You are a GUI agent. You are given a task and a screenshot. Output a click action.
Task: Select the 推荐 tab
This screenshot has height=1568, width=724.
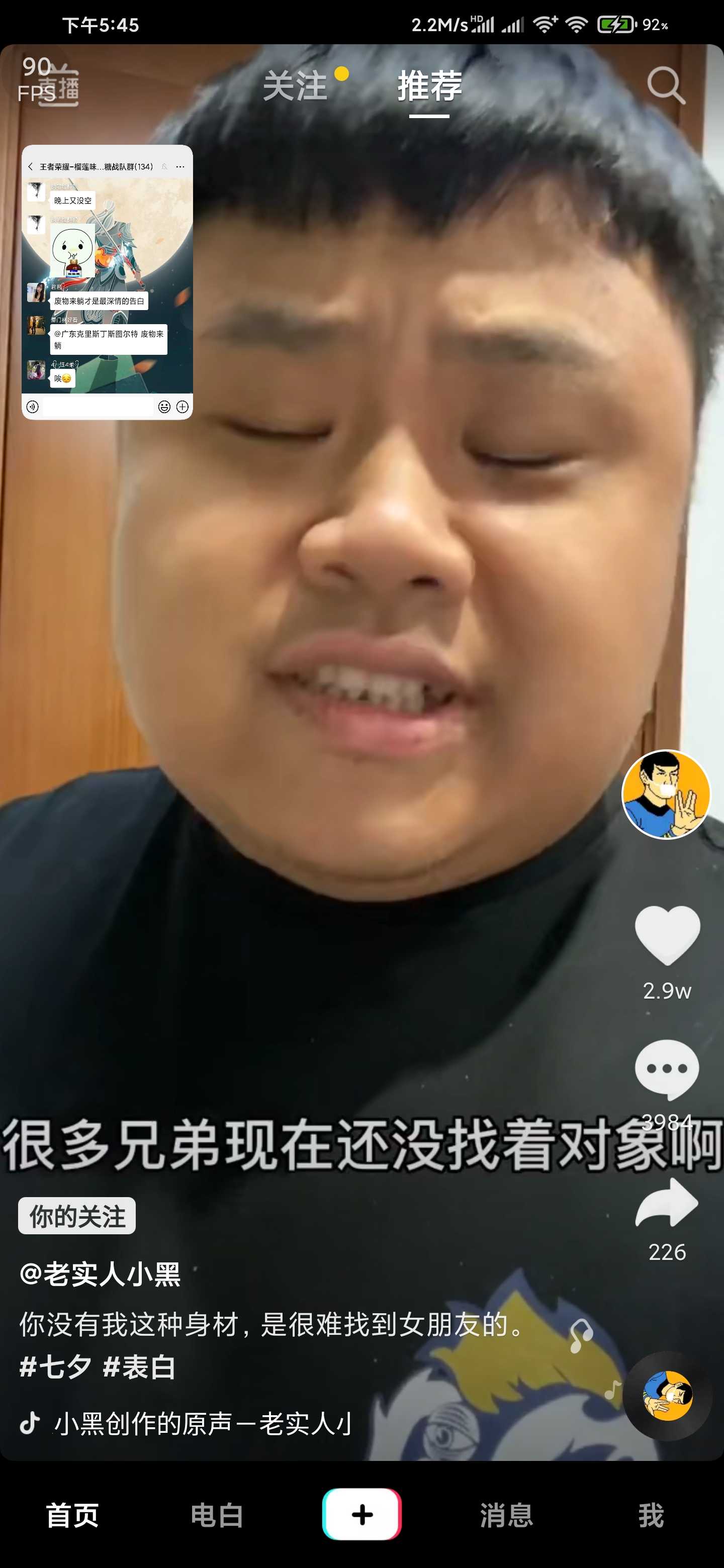point(429,86)
